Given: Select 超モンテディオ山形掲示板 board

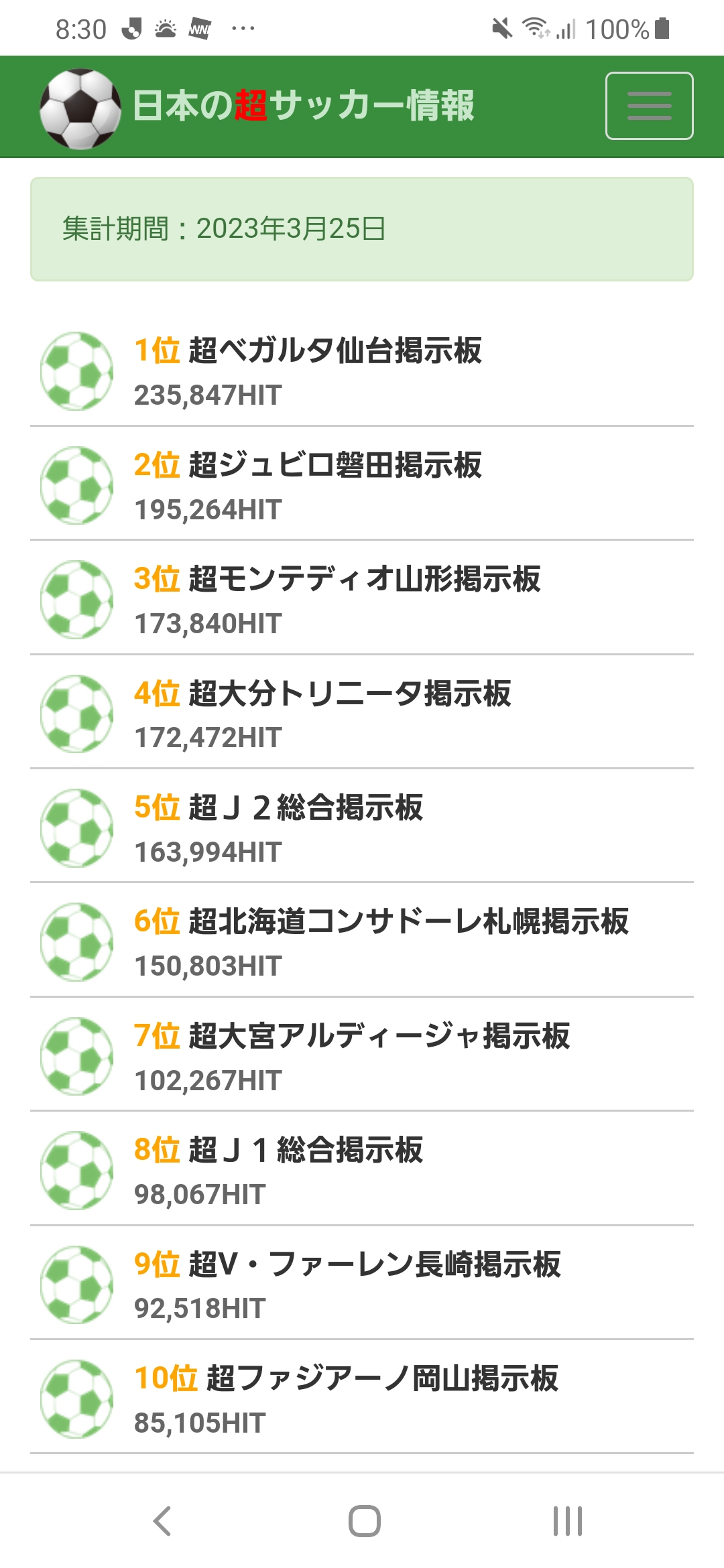Looking at the screenshot, I should click(364, 579).
